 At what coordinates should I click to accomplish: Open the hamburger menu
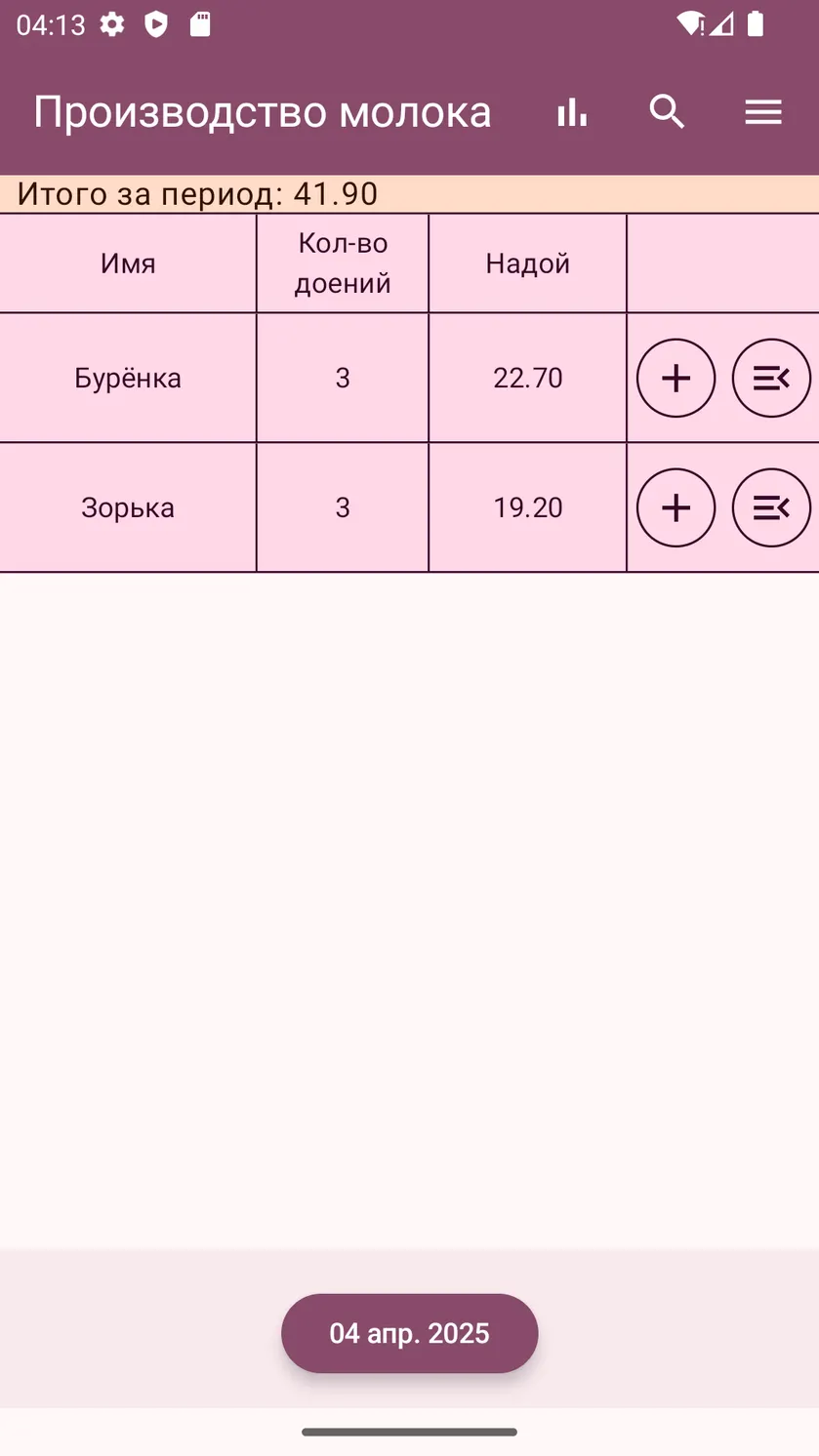point(763,112)
